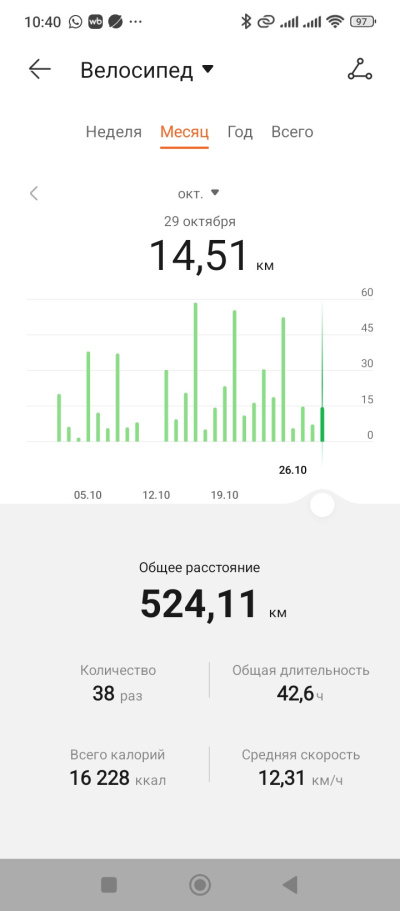Show the Всего statistics tab
400x911 pixels.
tap(292, 132)
